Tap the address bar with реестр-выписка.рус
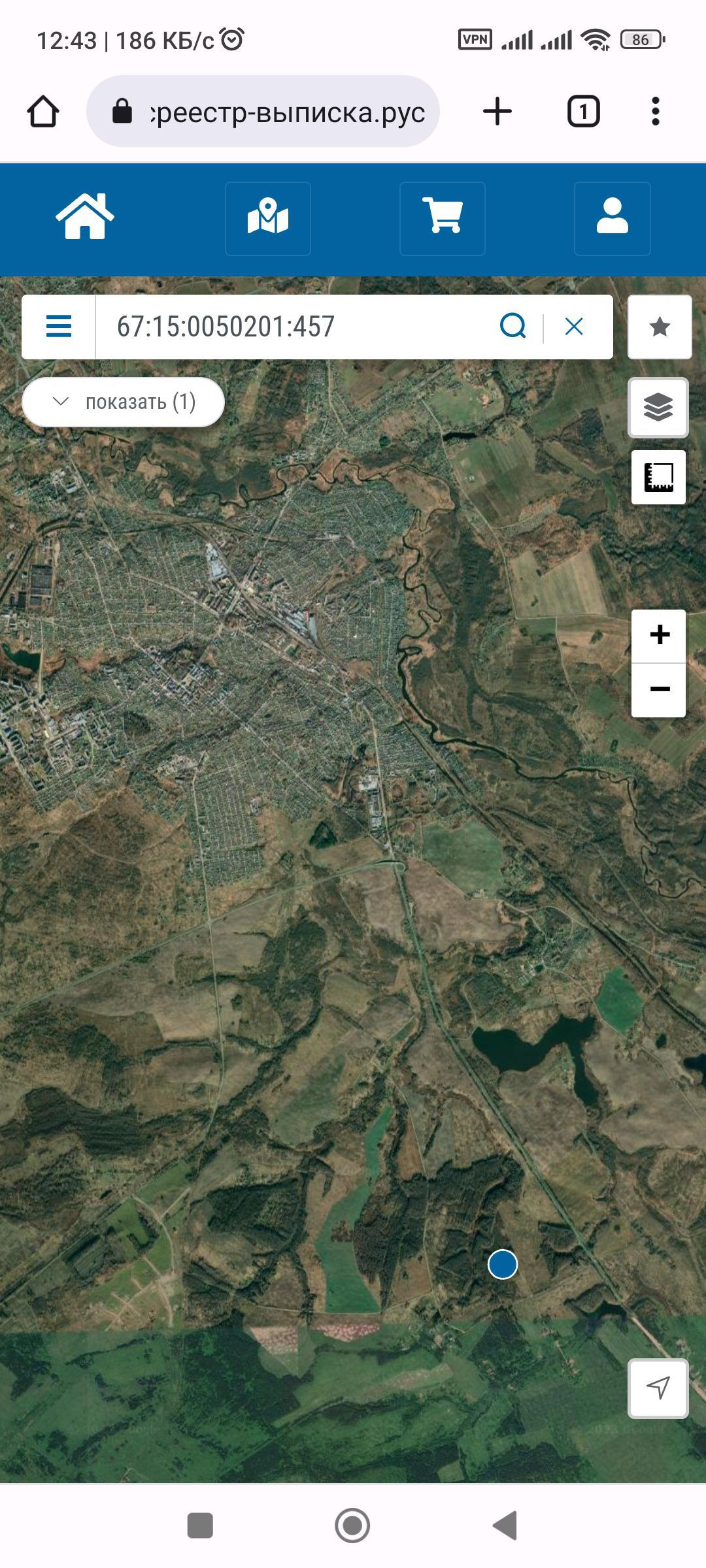706x1568 pixels. 263,111
